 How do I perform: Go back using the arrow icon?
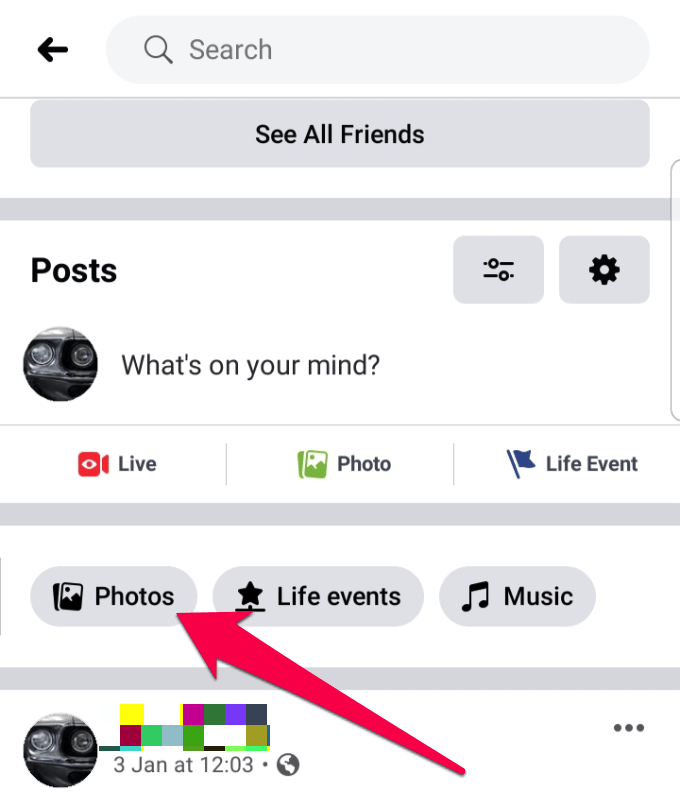(52, 49)
